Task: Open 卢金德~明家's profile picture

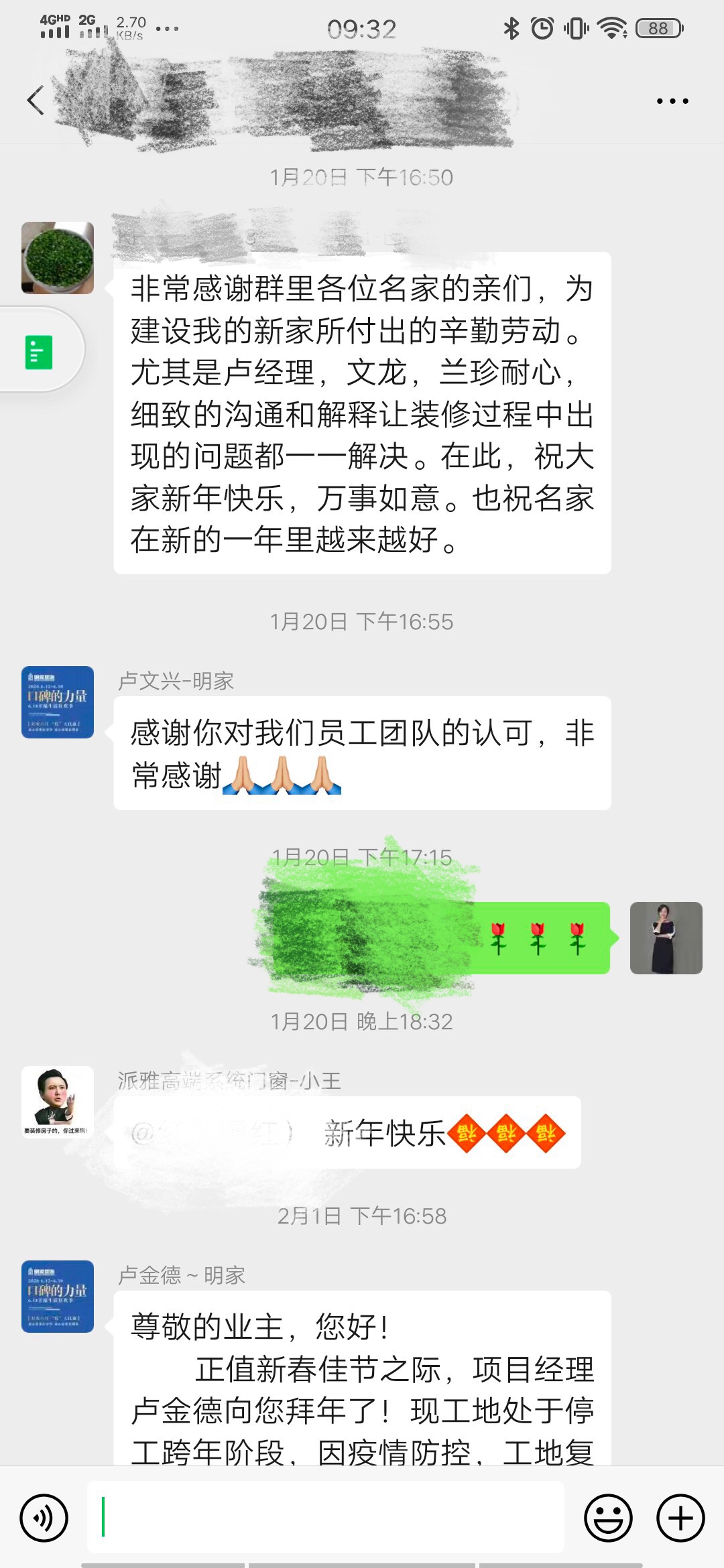Action: (x=58, y=1296)
